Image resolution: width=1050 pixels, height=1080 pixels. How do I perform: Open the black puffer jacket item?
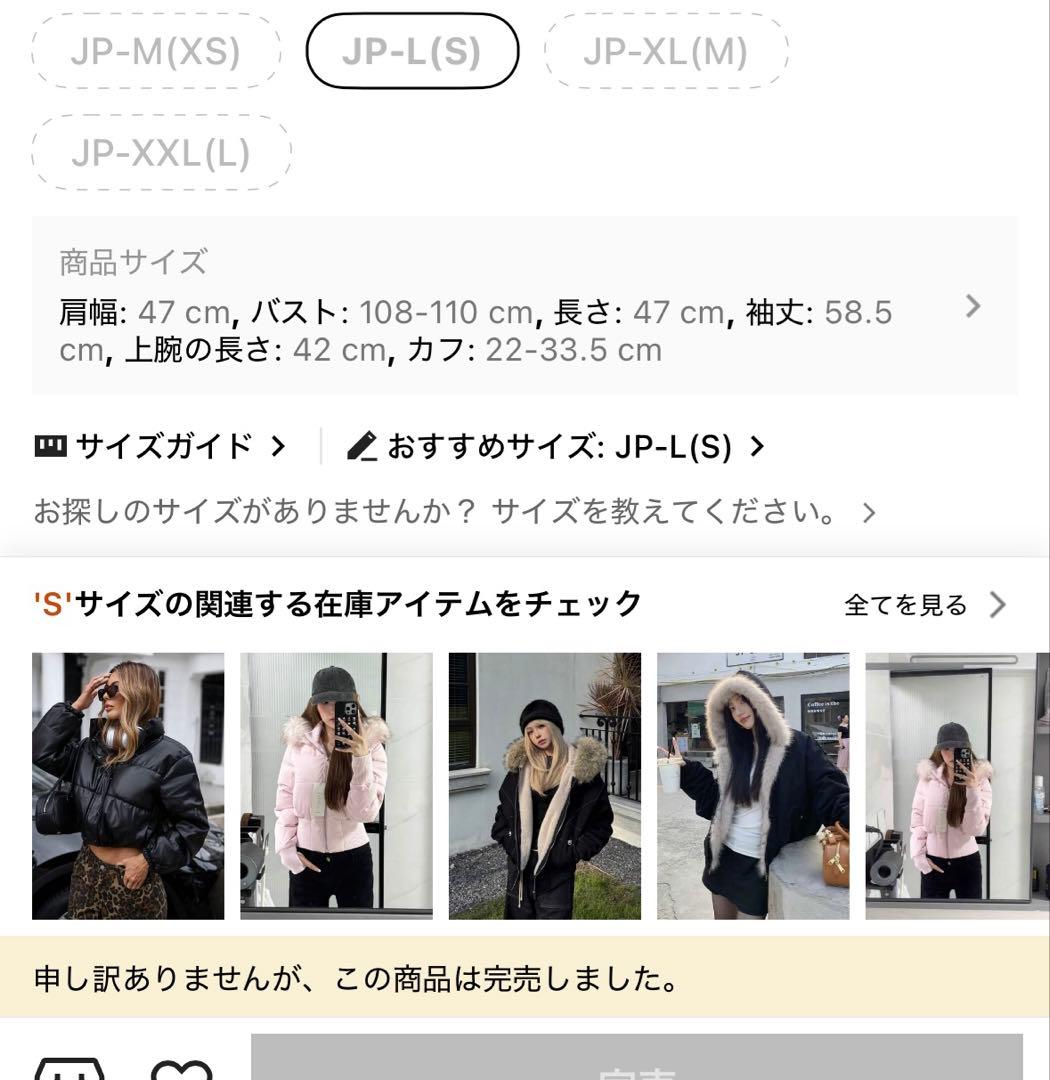click(128, 786)
